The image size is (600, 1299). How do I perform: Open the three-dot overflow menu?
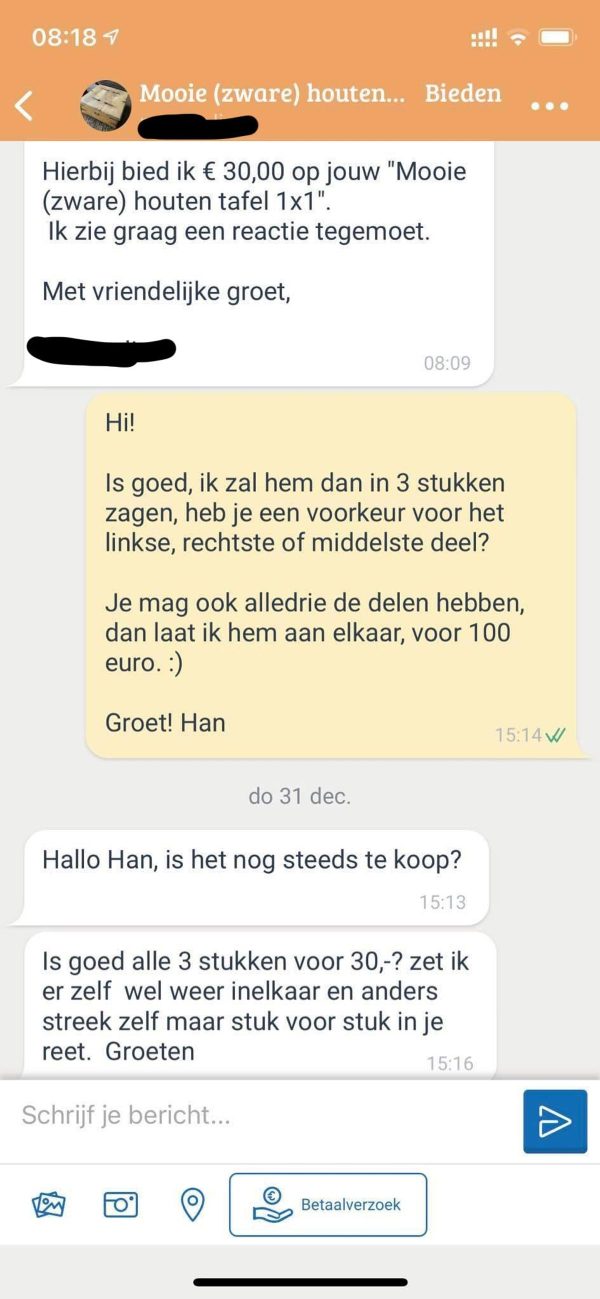(550, 106)
